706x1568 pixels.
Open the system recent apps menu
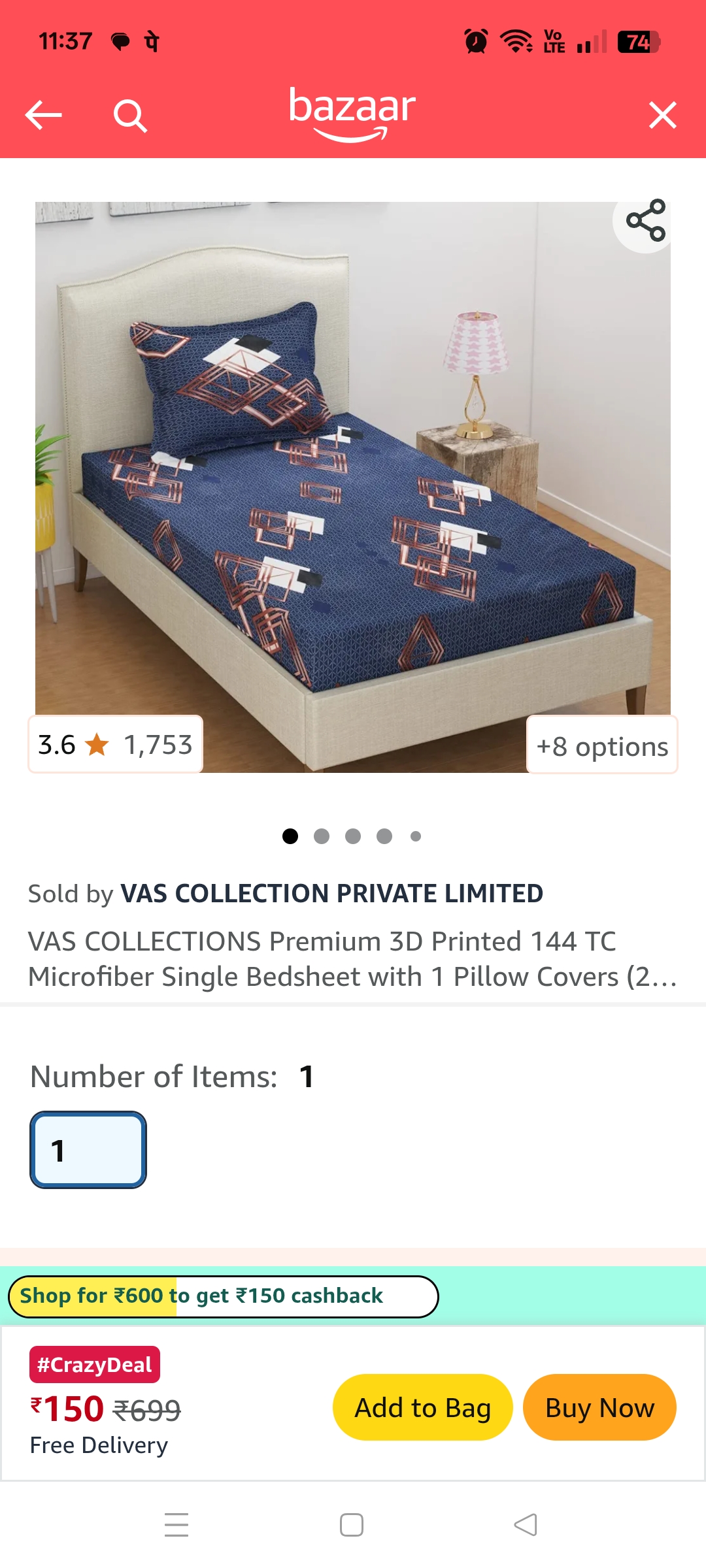click(x=176, y=1525)
